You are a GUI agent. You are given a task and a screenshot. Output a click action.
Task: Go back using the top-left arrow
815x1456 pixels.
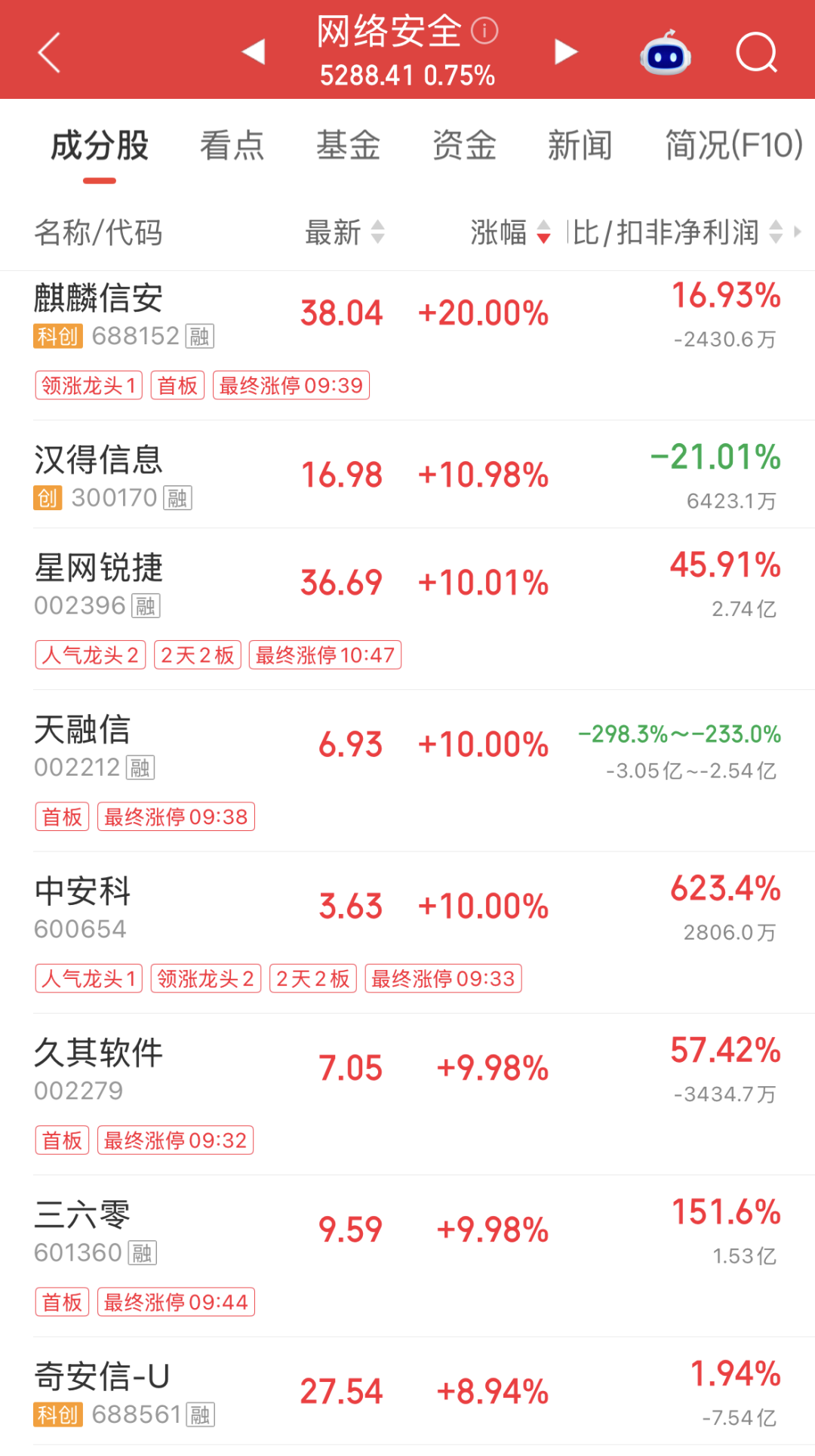tap(49, 52)
